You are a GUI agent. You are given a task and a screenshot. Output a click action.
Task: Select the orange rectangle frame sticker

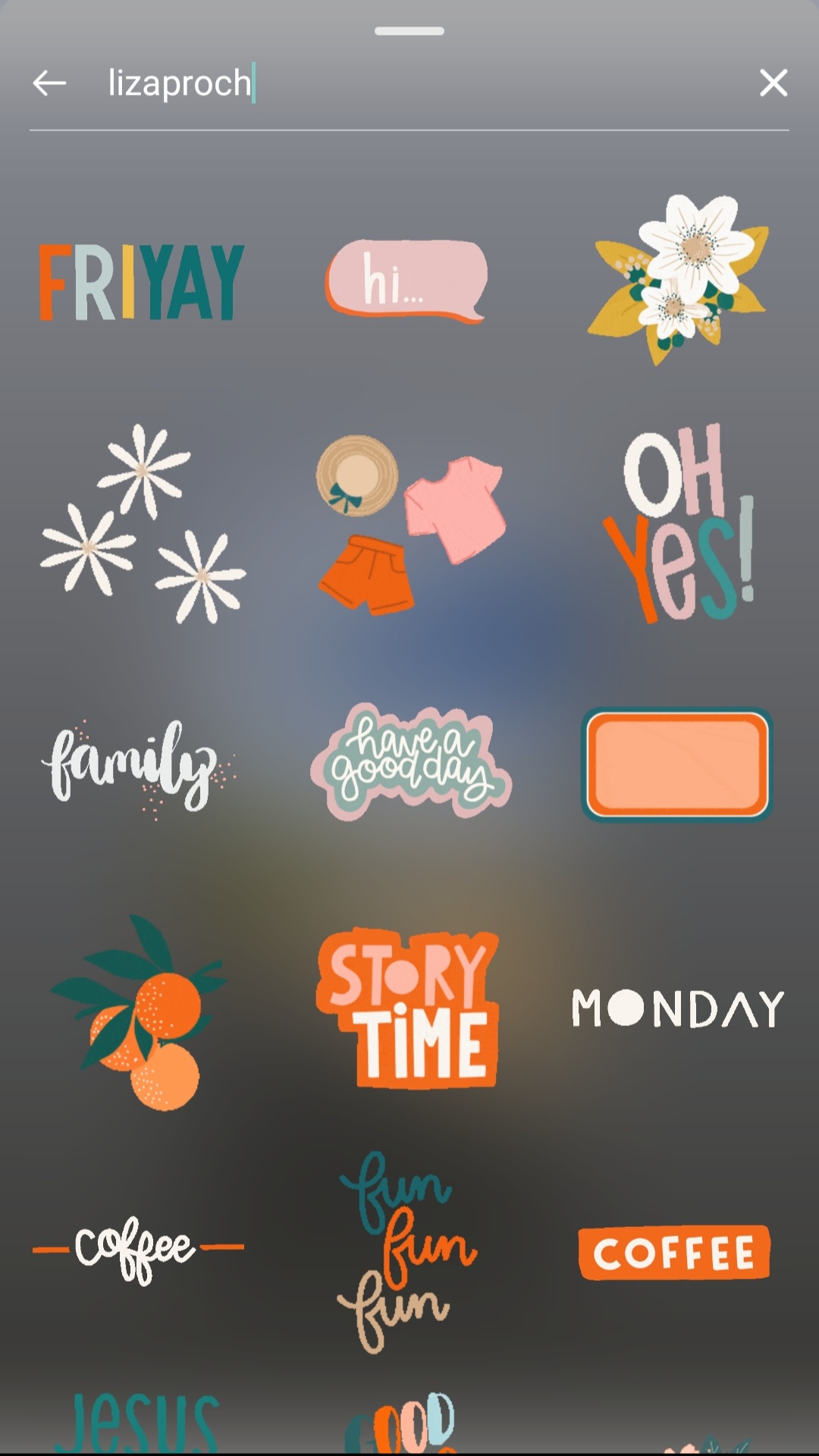coord(675,764)
